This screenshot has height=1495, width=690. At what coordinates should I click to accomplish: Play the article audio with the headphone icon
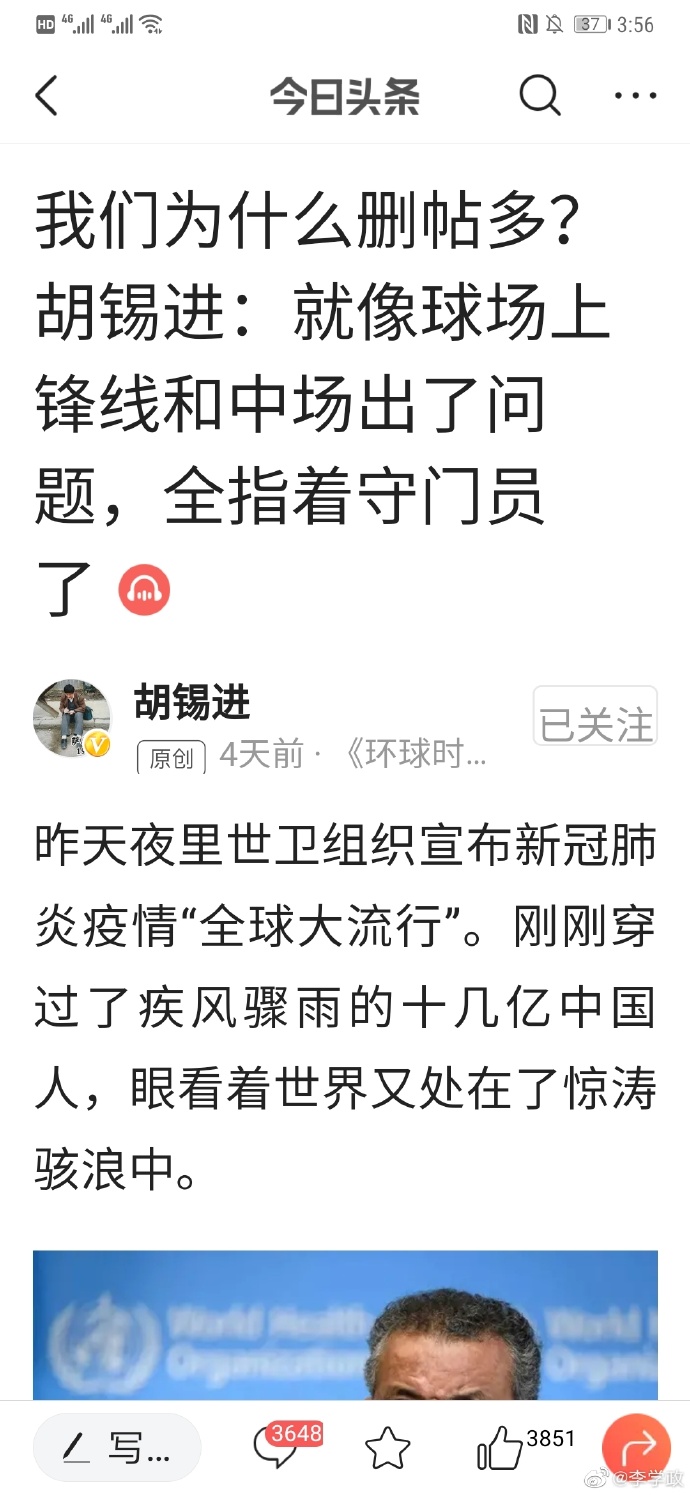(145, 590)
